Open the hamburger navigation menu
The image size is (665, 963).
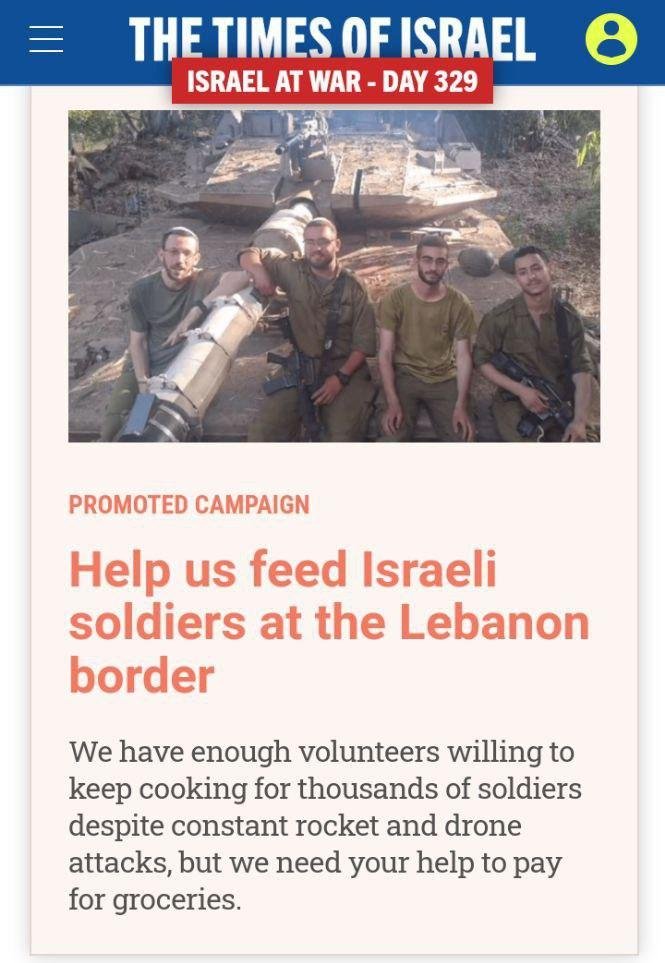[x=46, y=39]
